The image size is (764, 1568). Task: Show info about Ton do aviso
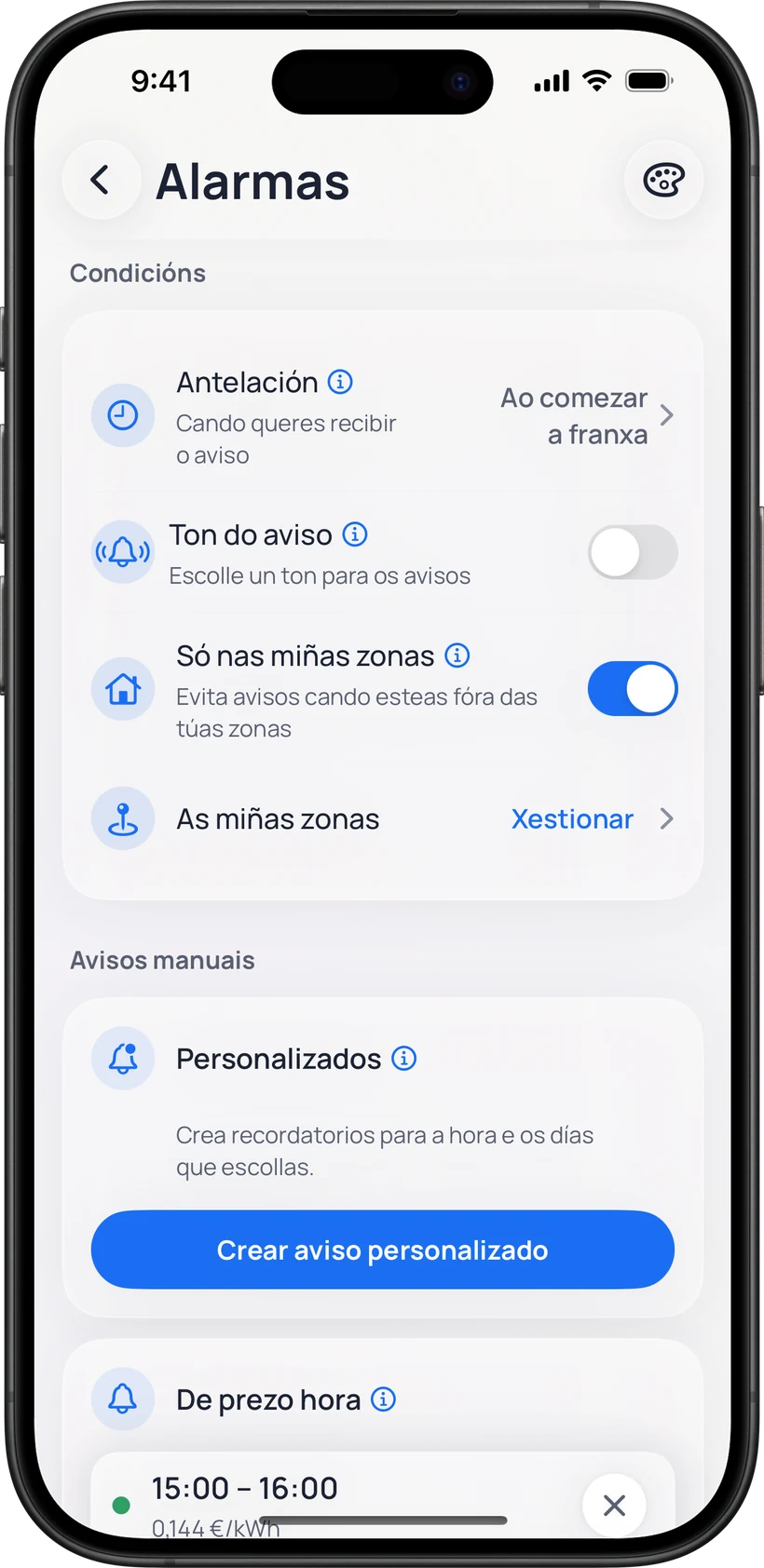355,534
